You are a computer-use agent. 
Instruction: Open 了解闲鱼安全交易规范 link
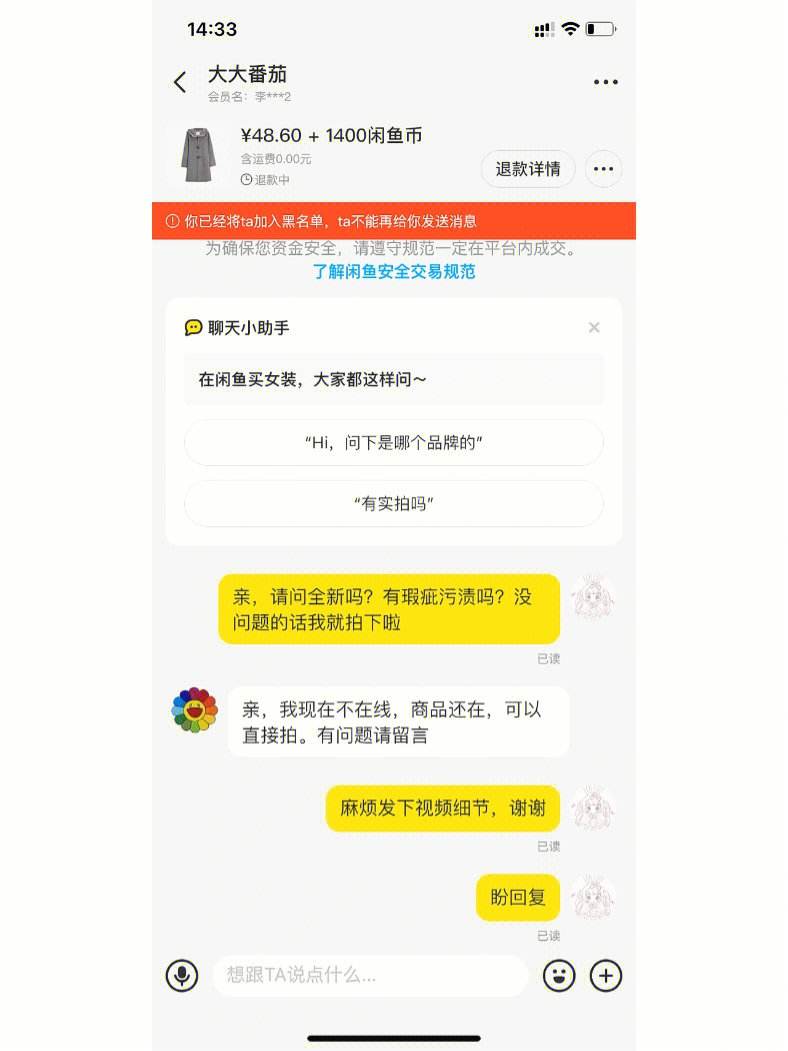(x=393, y=272)
